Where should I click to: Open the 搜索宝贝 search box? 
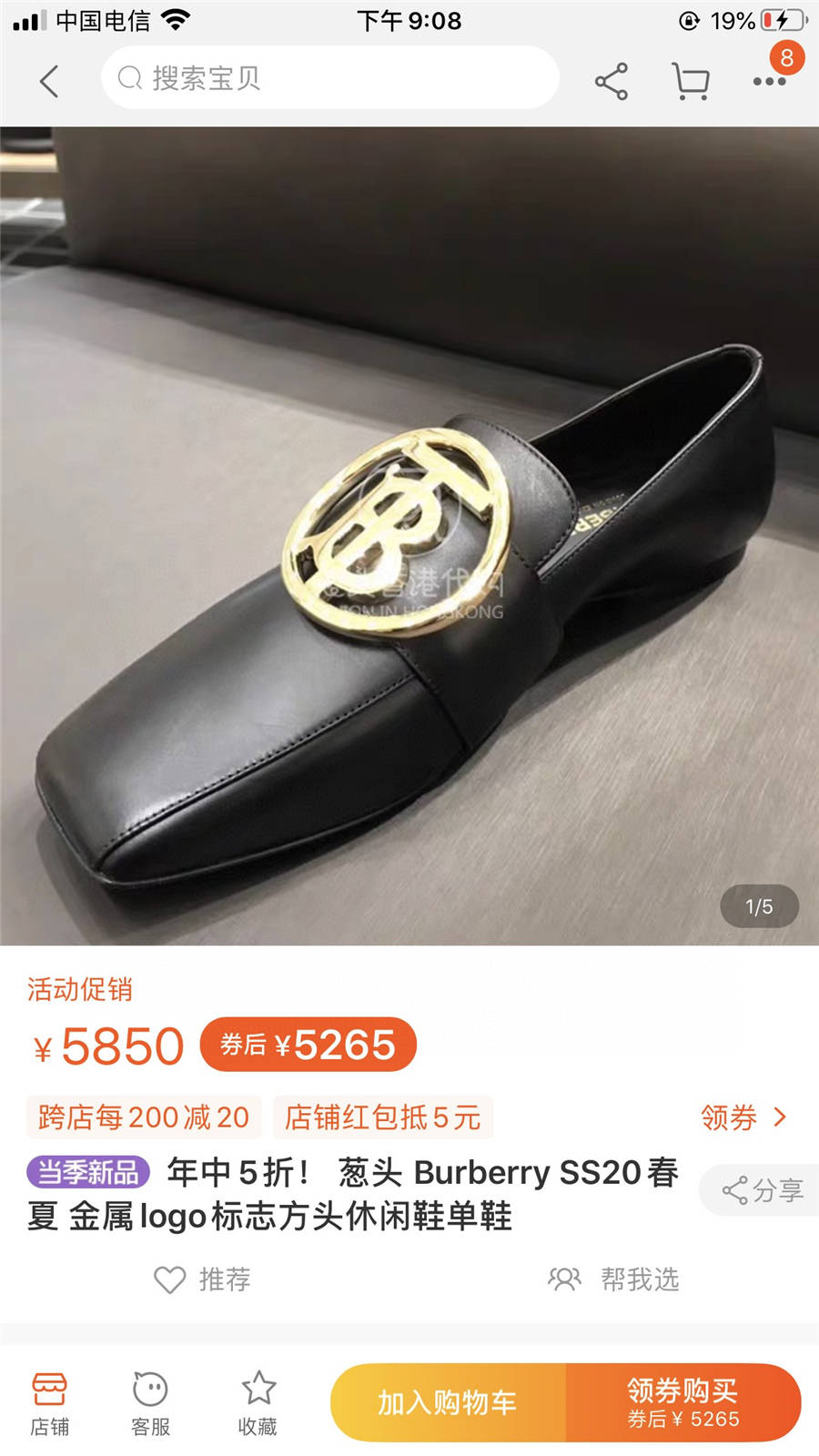click(x=329, y=78)
